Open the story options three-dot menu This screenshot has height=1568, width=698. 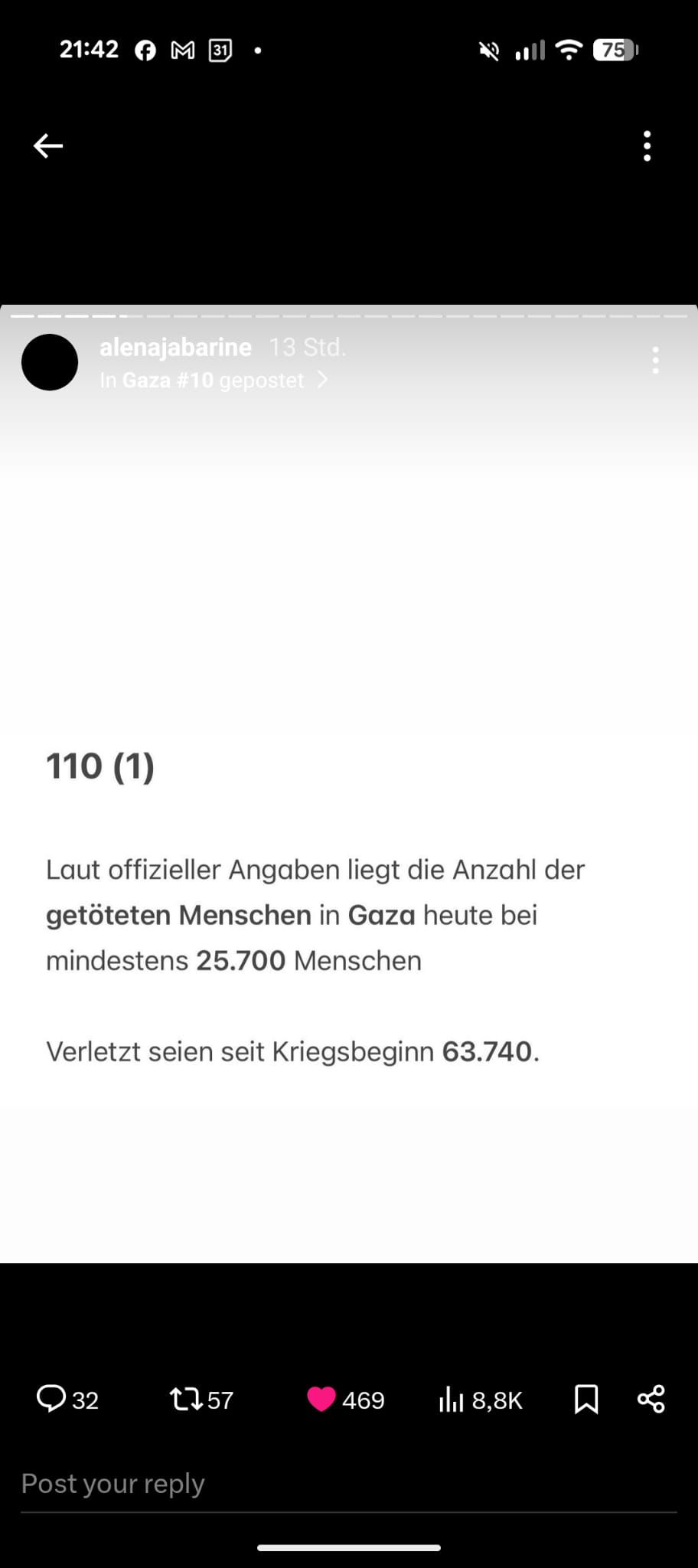point(655,360)
